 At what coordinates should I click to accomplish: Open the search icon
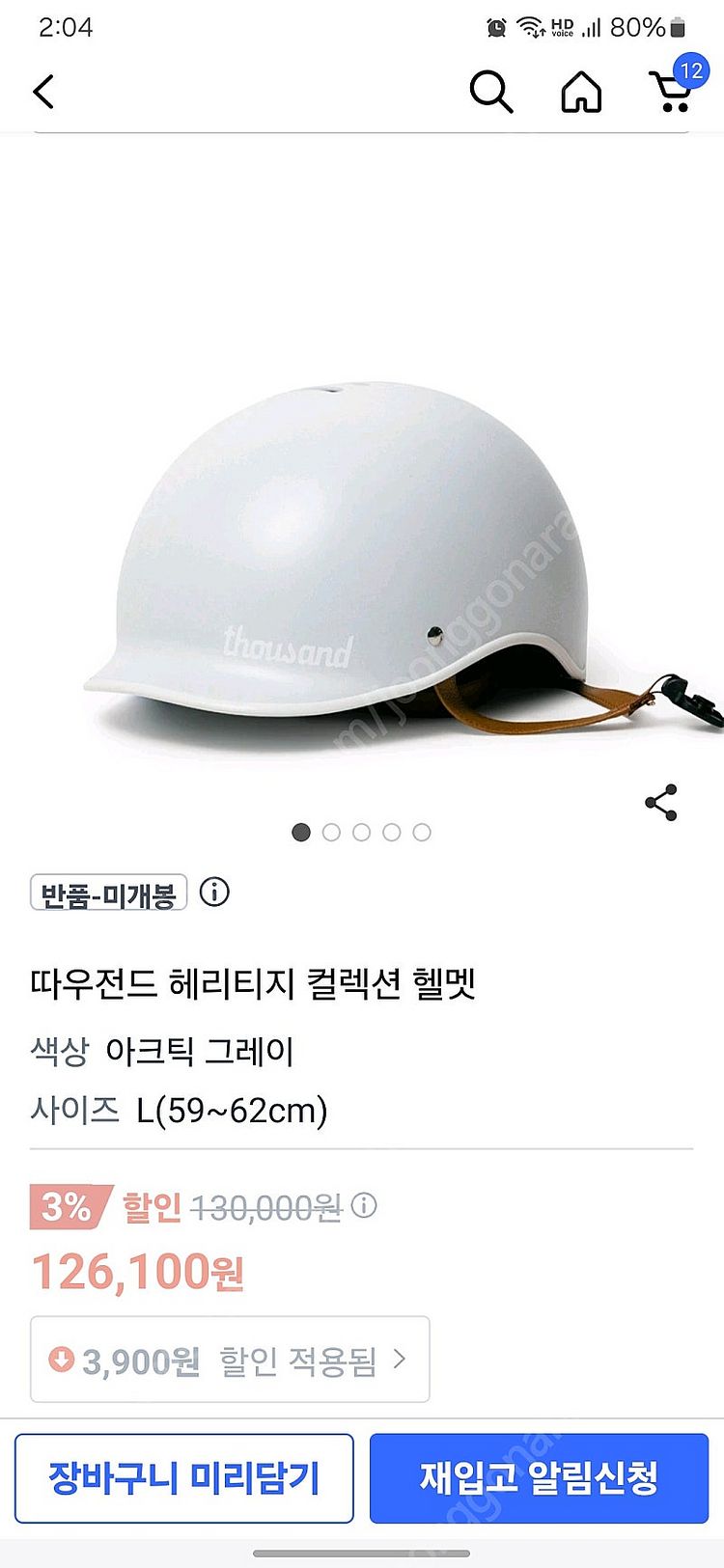pos(490,93)
